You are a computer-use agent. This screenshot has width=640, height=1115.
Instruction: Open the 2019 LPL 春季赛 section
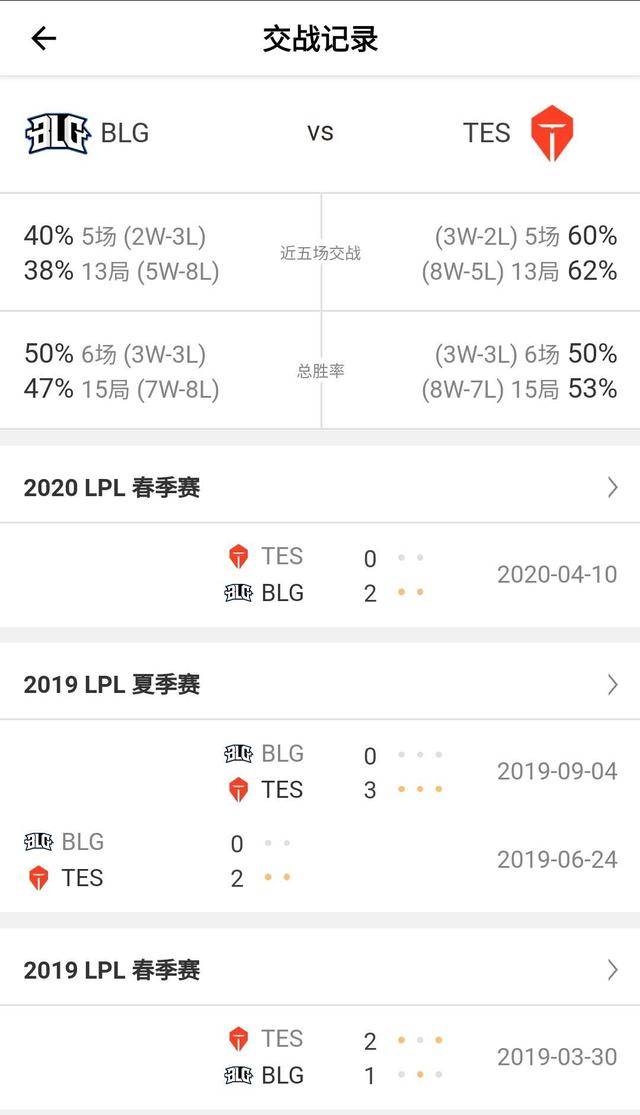pyautogui.click(x=320, y=970)
